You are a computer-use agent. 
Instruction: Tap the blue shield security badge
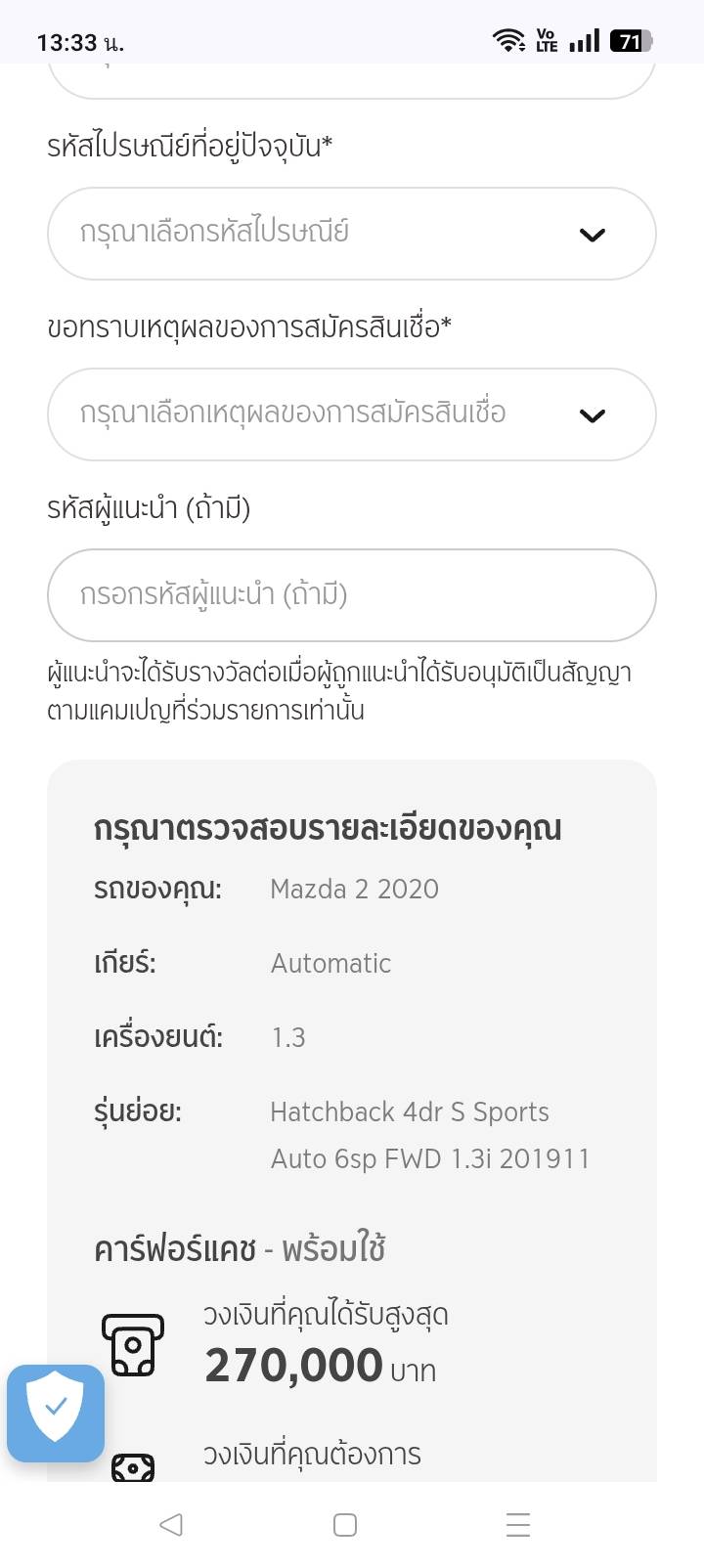(x=56, y=1413)
